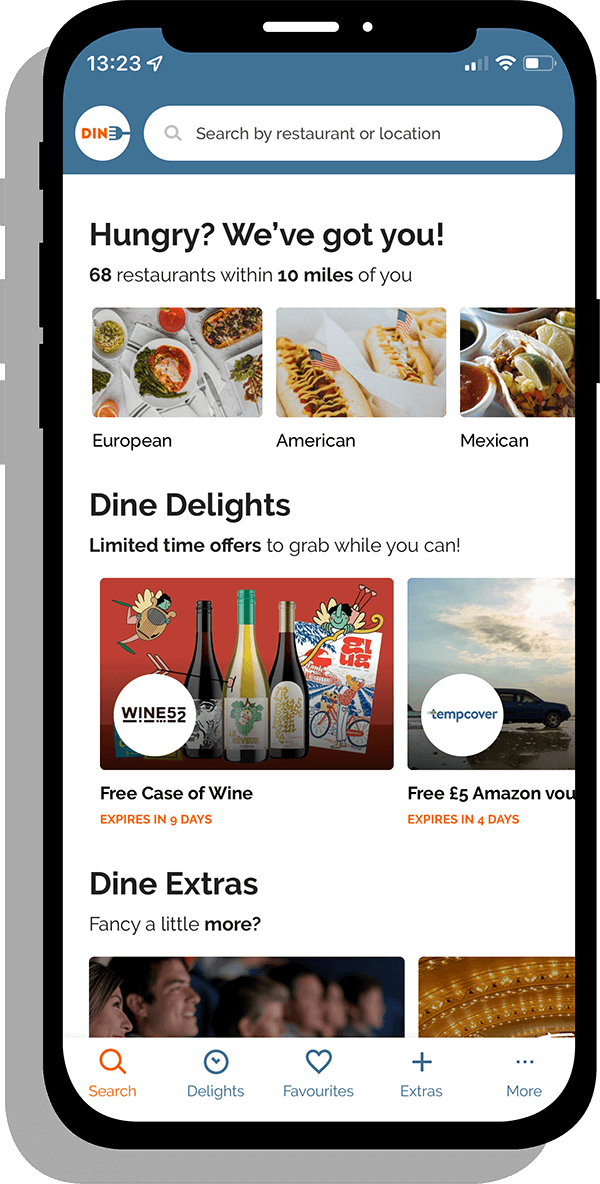This screenshot has width=600, height=1184.
Task: Open the More menu tab
Action: (524, 1074)
